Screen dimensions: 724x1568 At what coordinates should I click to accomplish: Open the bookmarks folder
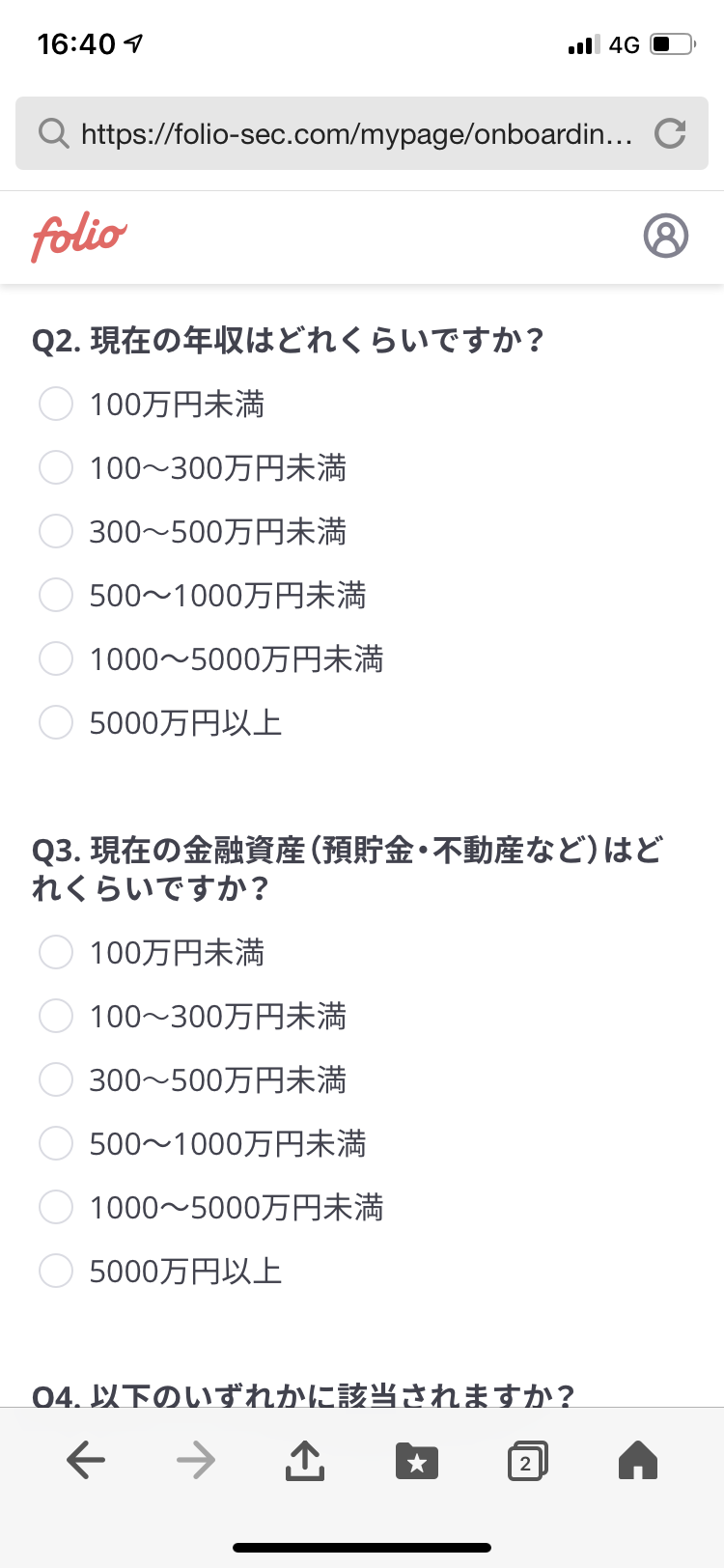point(417,1462)
